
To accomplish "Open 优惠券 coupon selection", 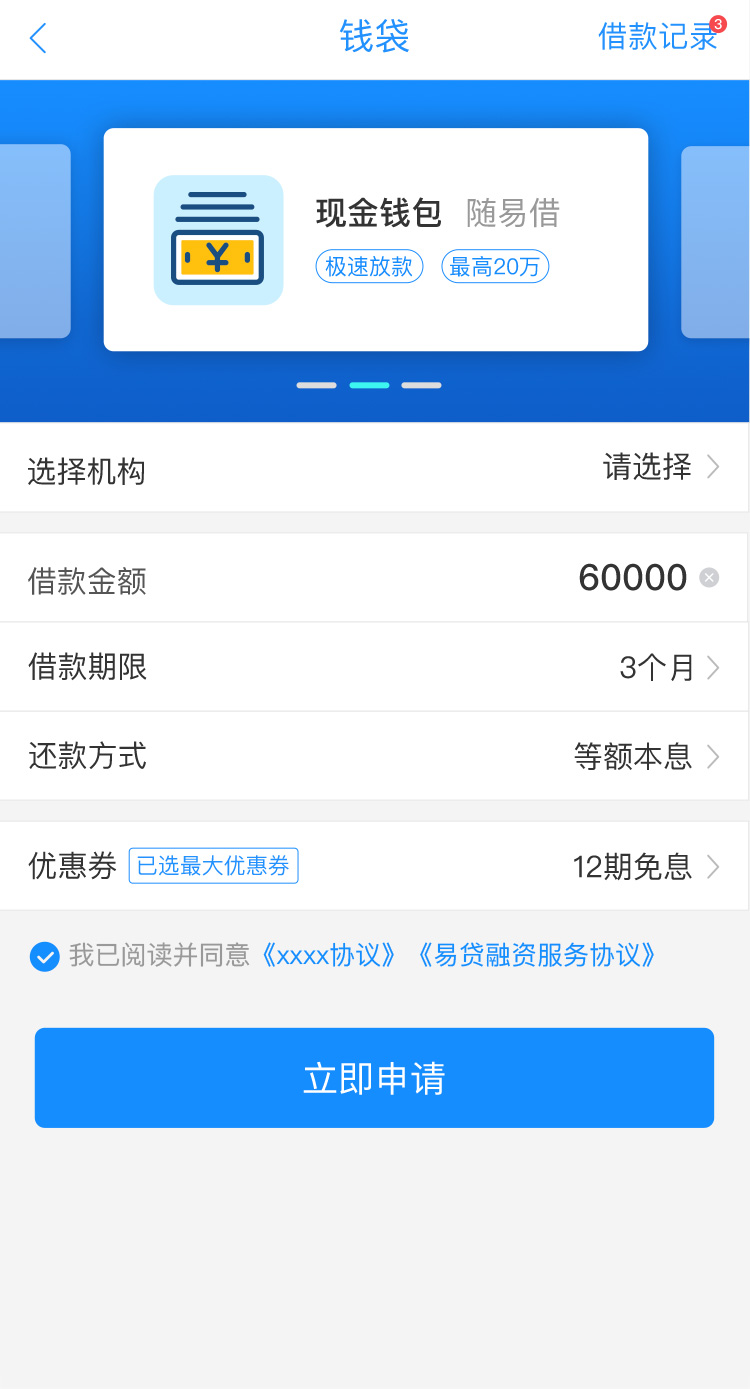I will pos(375,866).
